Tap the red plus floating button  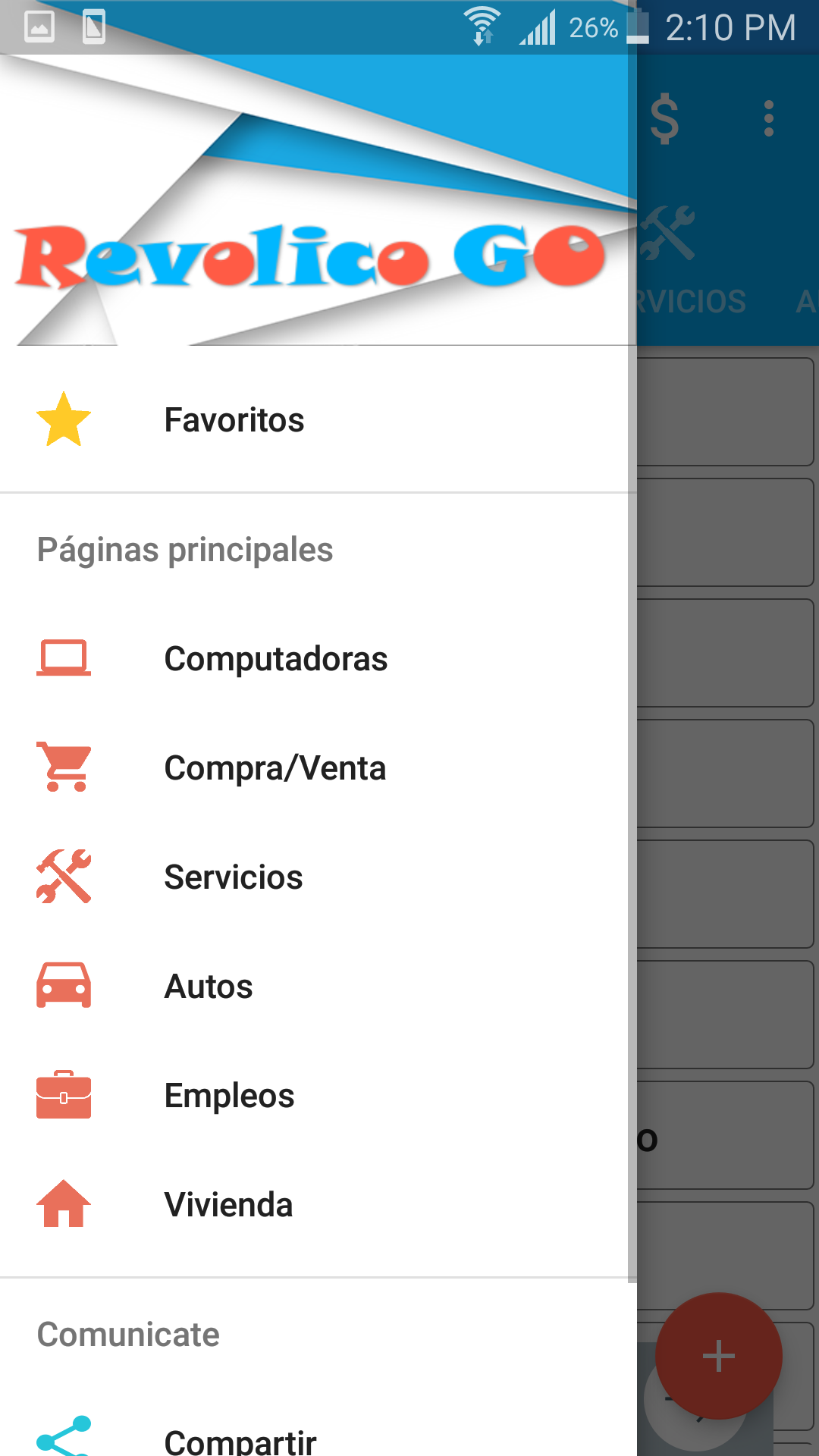[718, 1356]
